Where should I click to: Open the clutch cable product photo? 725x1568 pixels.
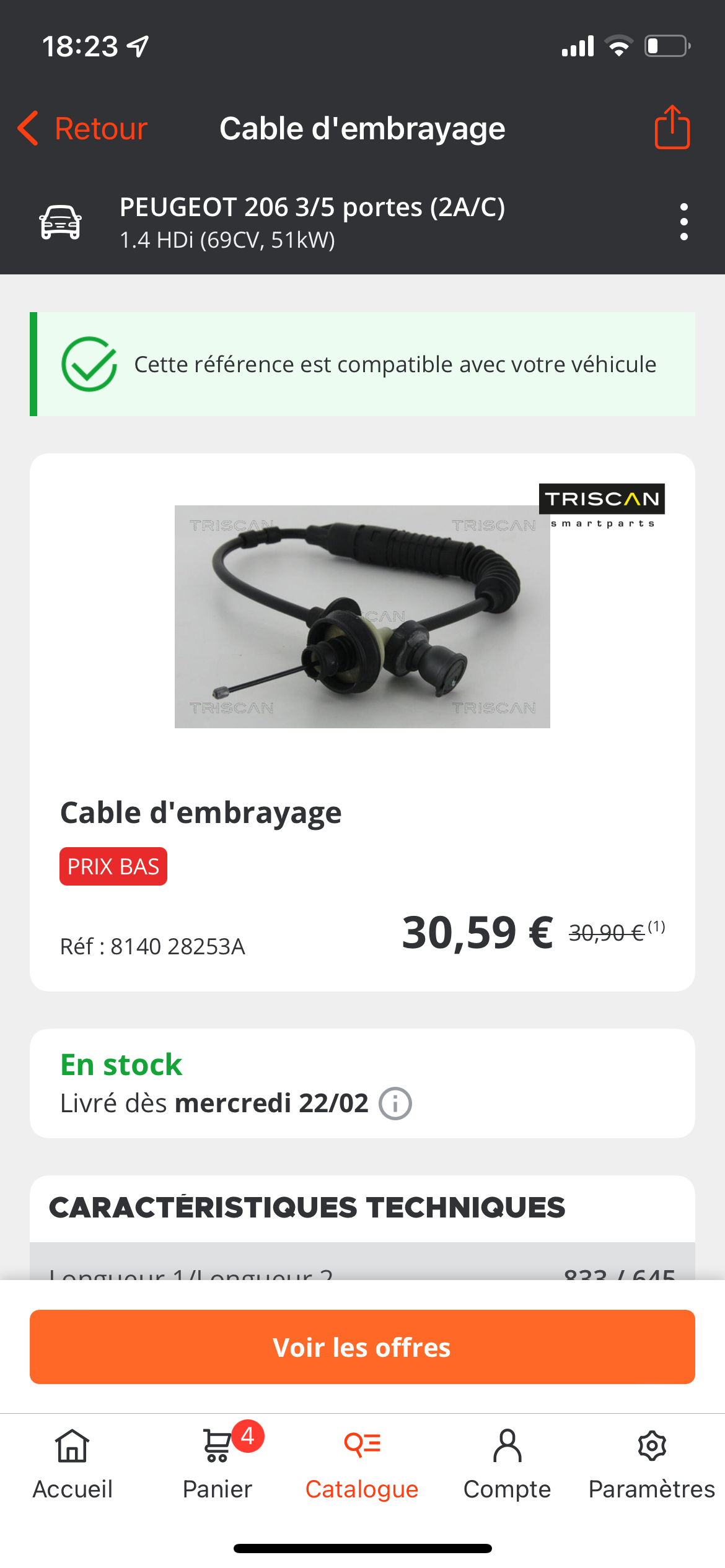point(362,617)
